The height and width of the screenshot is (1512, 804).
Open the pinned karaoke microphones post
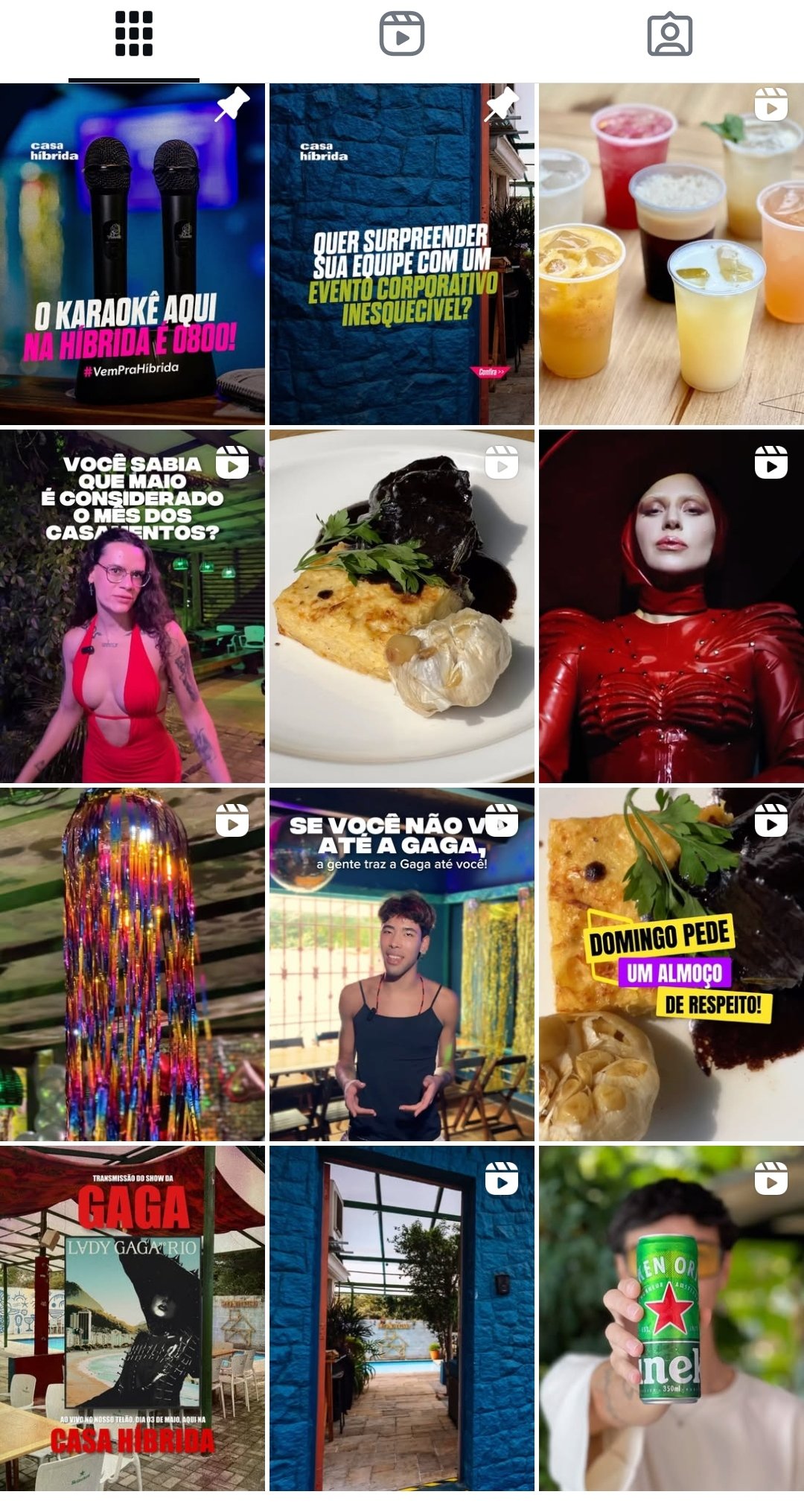point(133,254)
